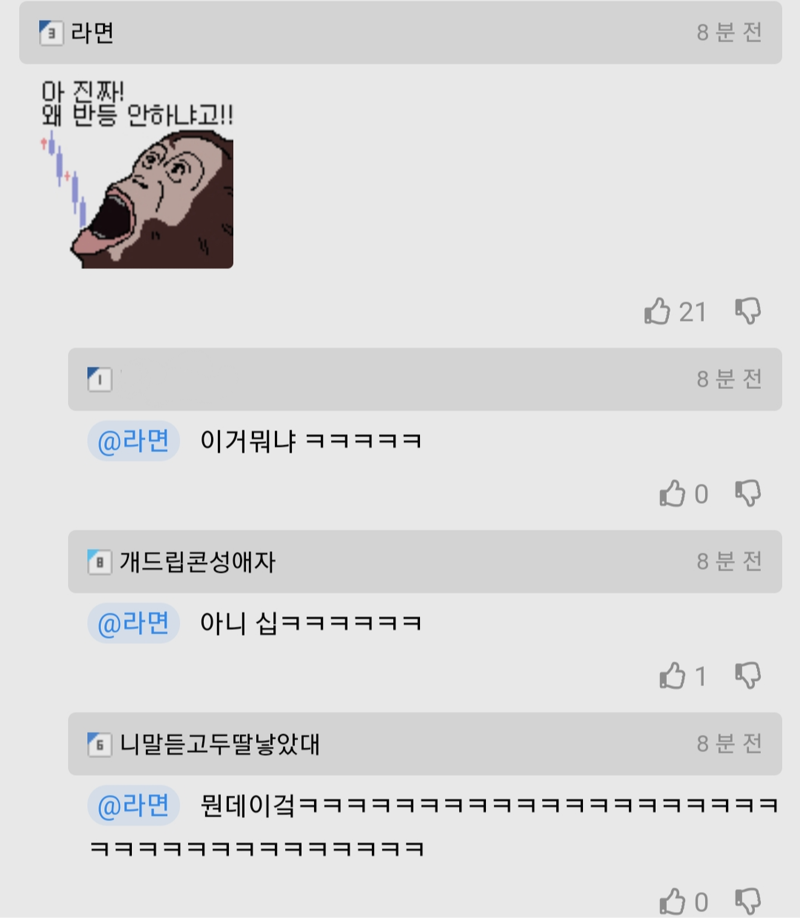
Task: Like 니말듣고두딸낳았대's reply
Action: click(x=674, y=901)
